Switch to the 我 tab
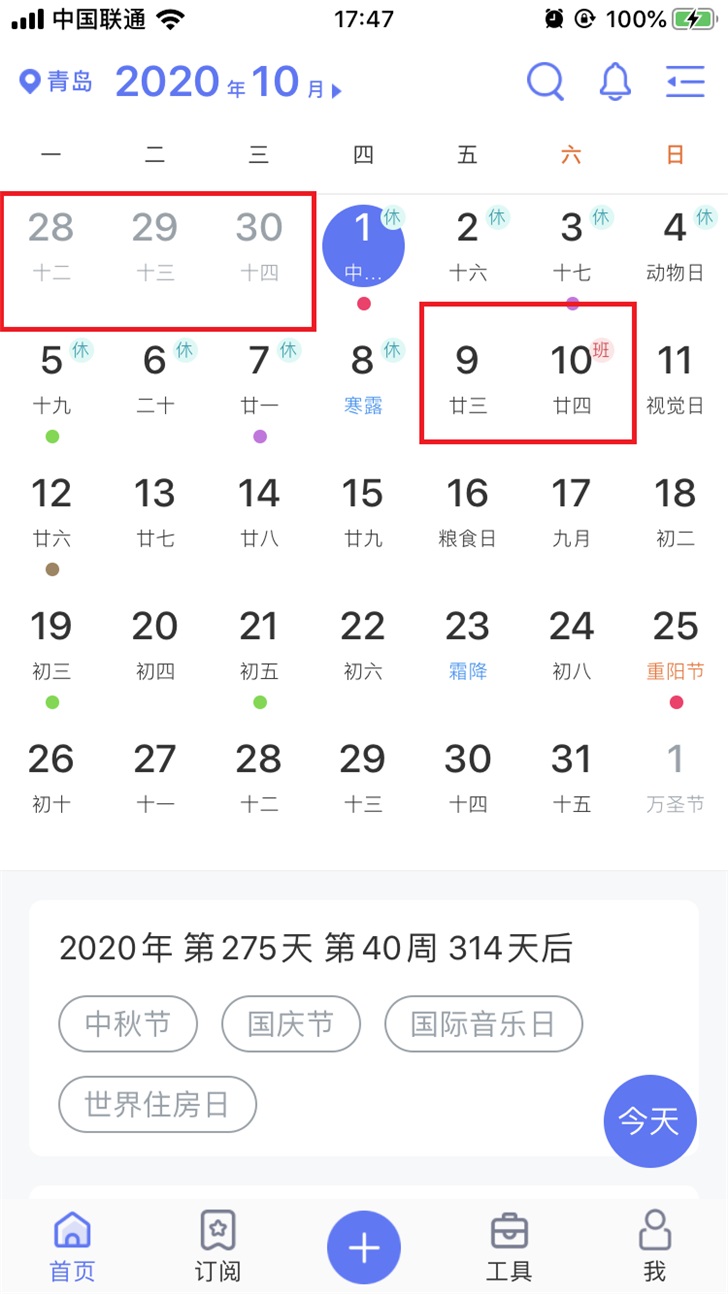Screen dimensions: 728x1294 654,1247
